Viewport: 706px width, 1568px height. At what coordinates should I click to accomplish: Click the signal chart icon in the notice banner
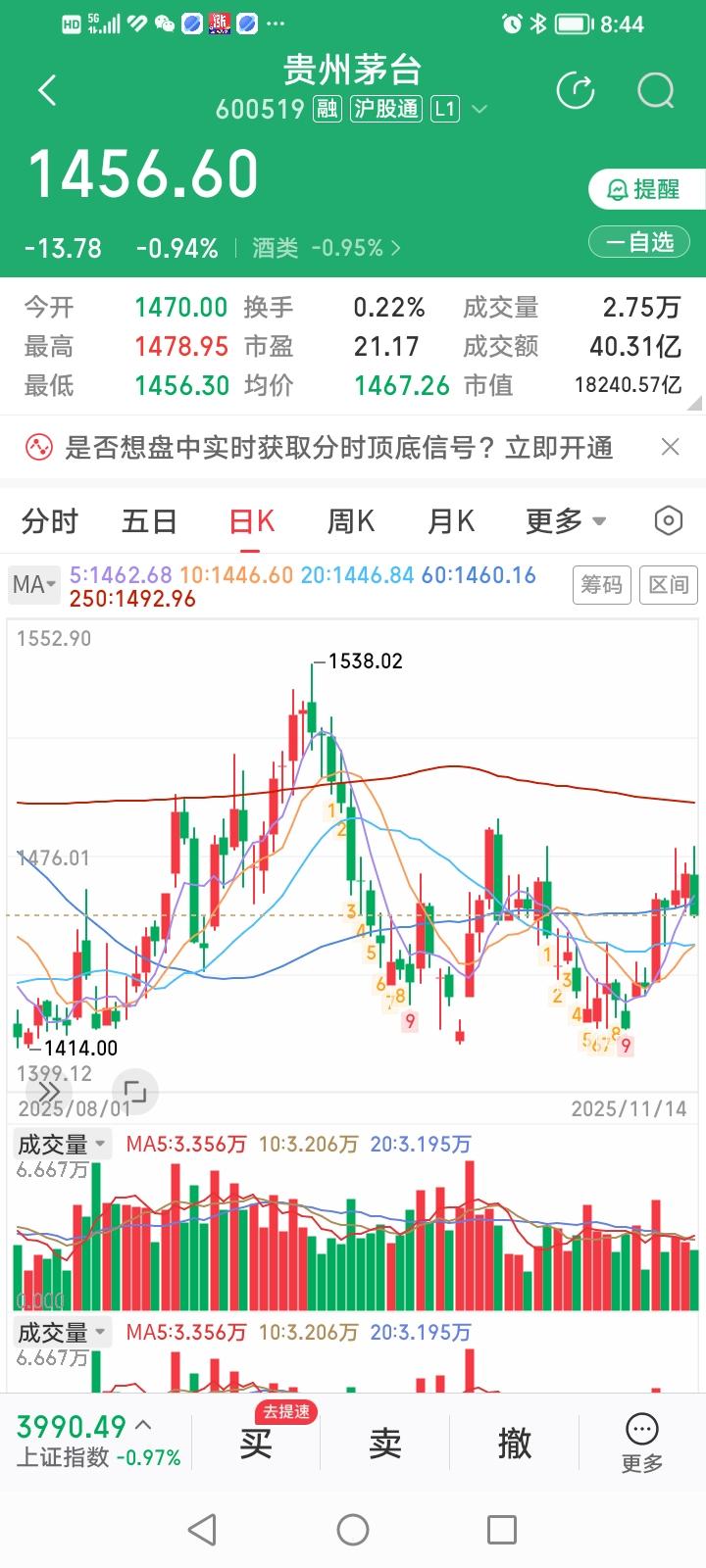pos(37,447)
